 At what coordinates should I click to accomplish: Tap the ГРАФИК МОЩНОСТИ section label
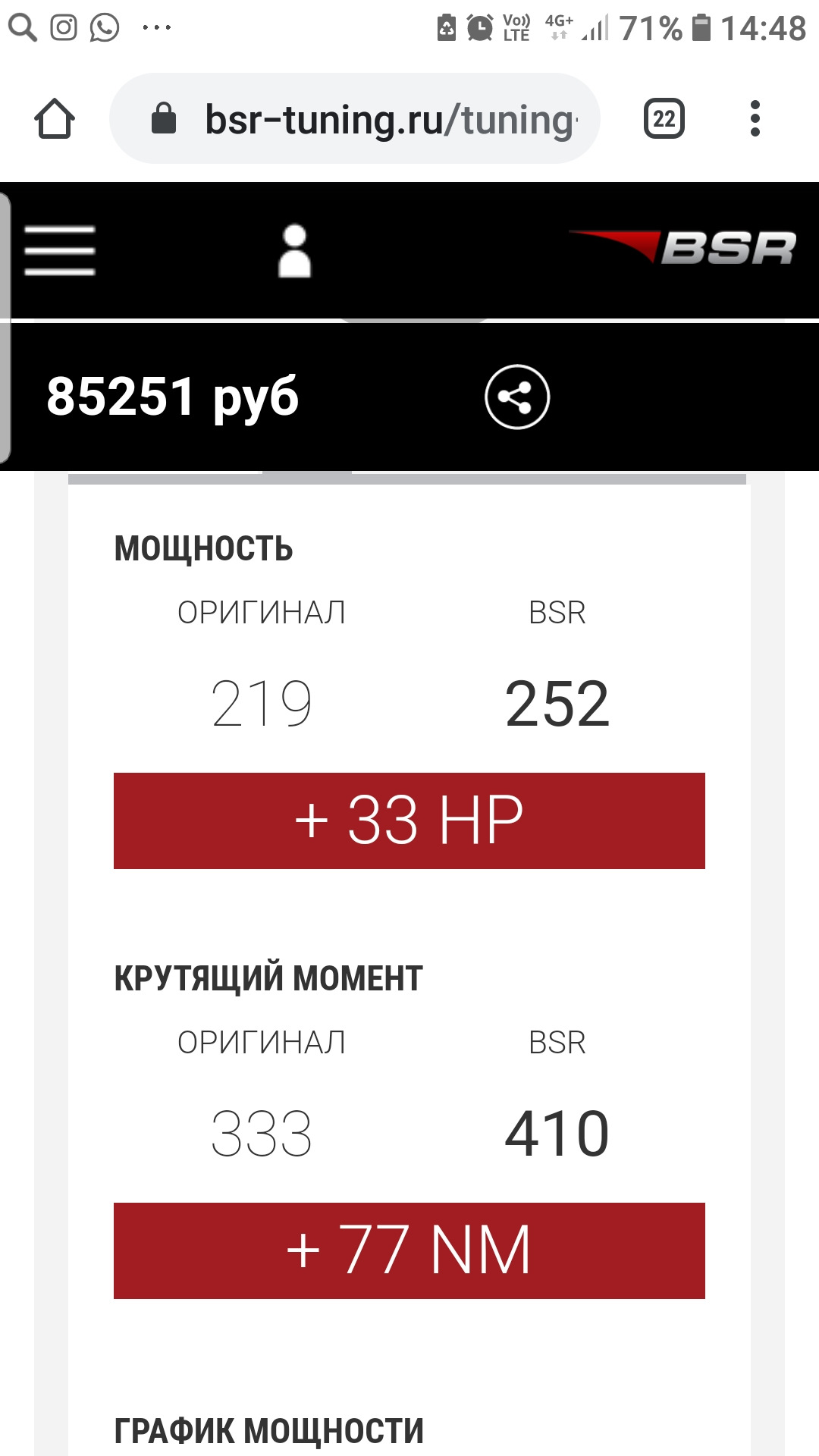click(268, 1429)
